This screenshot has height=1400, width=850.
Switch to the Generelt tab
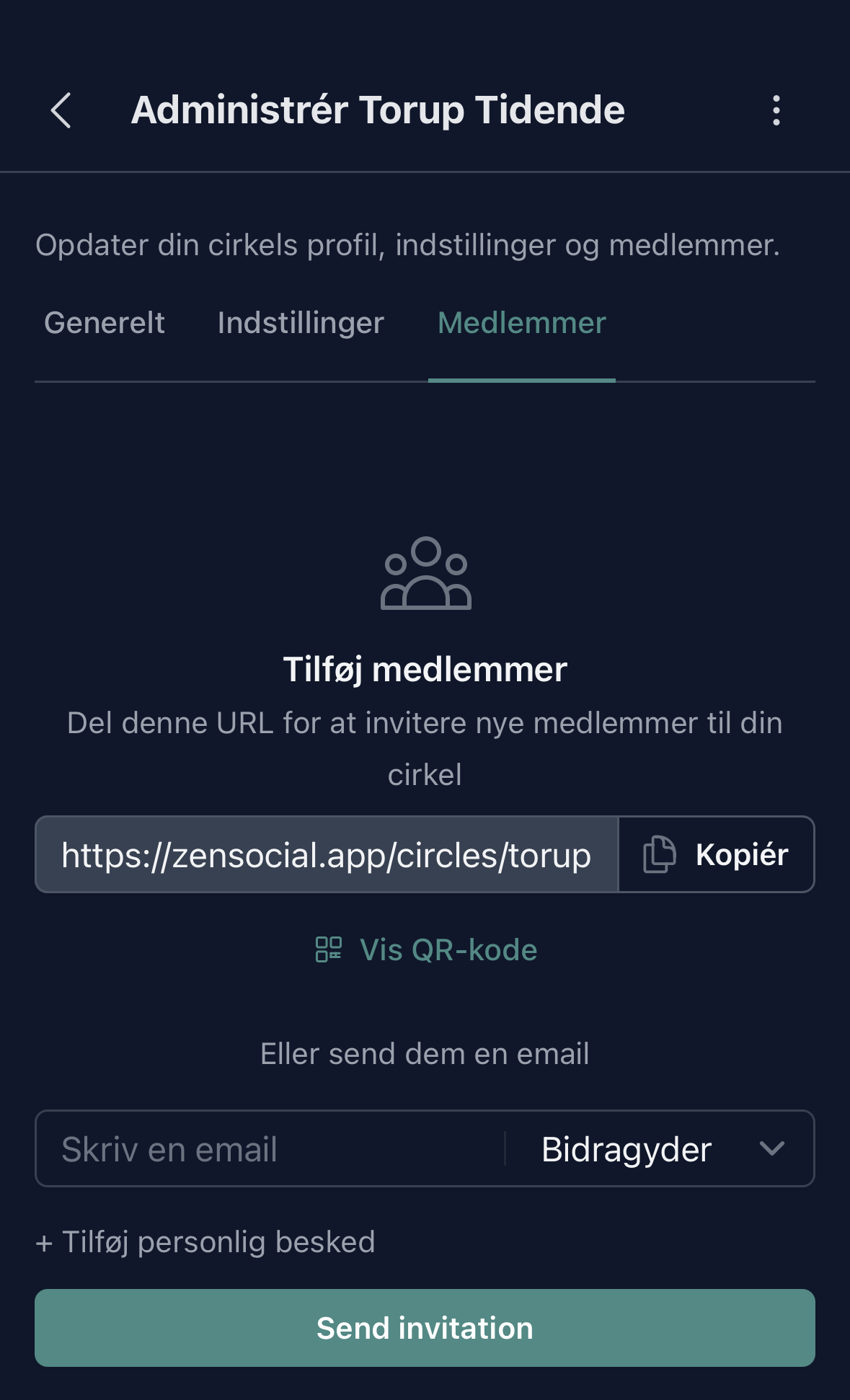(x=104, y=322)
